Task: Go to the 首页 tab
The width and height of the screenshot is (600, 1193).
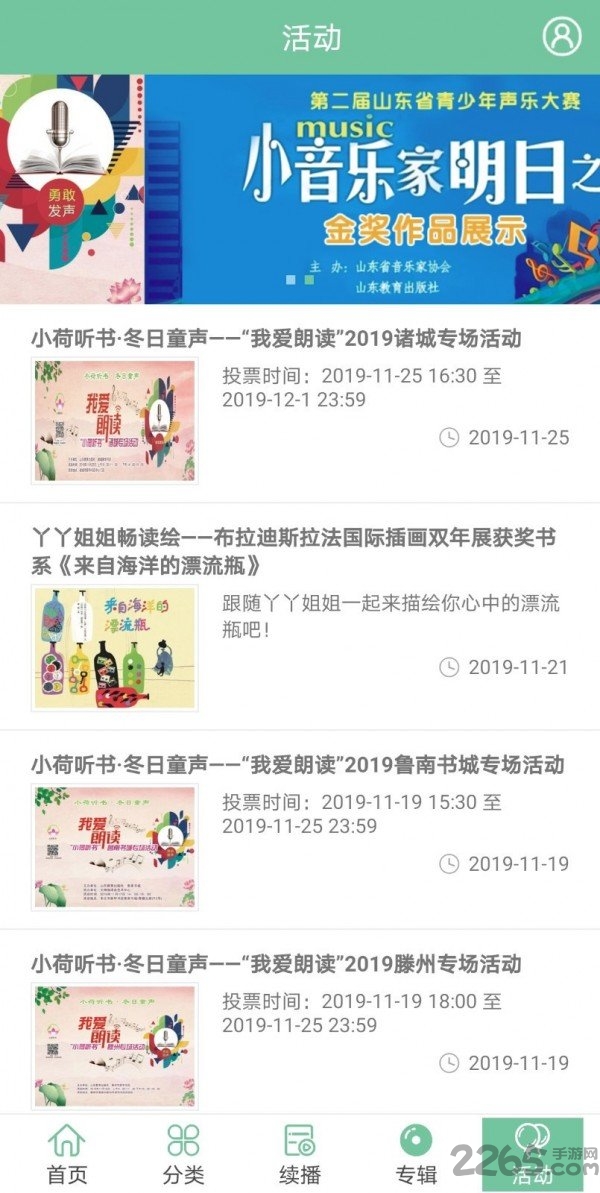Action: point(67,1153)
